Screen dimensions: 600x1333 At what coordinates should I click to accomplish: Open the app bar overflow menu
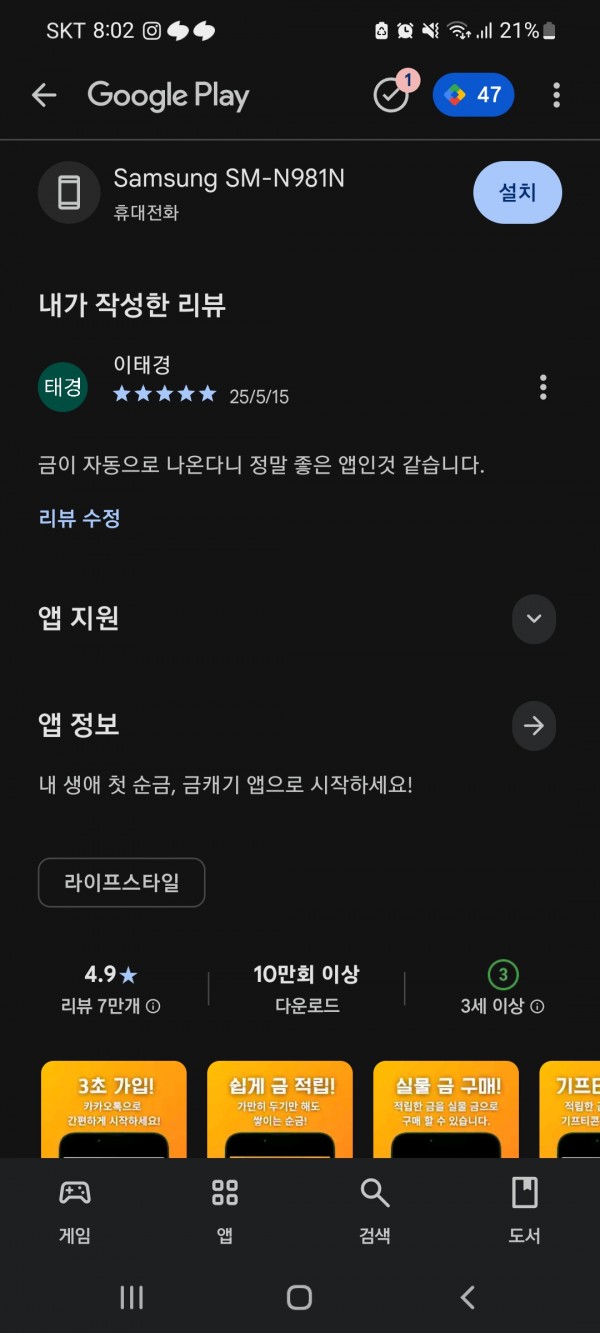click(556, 95)
